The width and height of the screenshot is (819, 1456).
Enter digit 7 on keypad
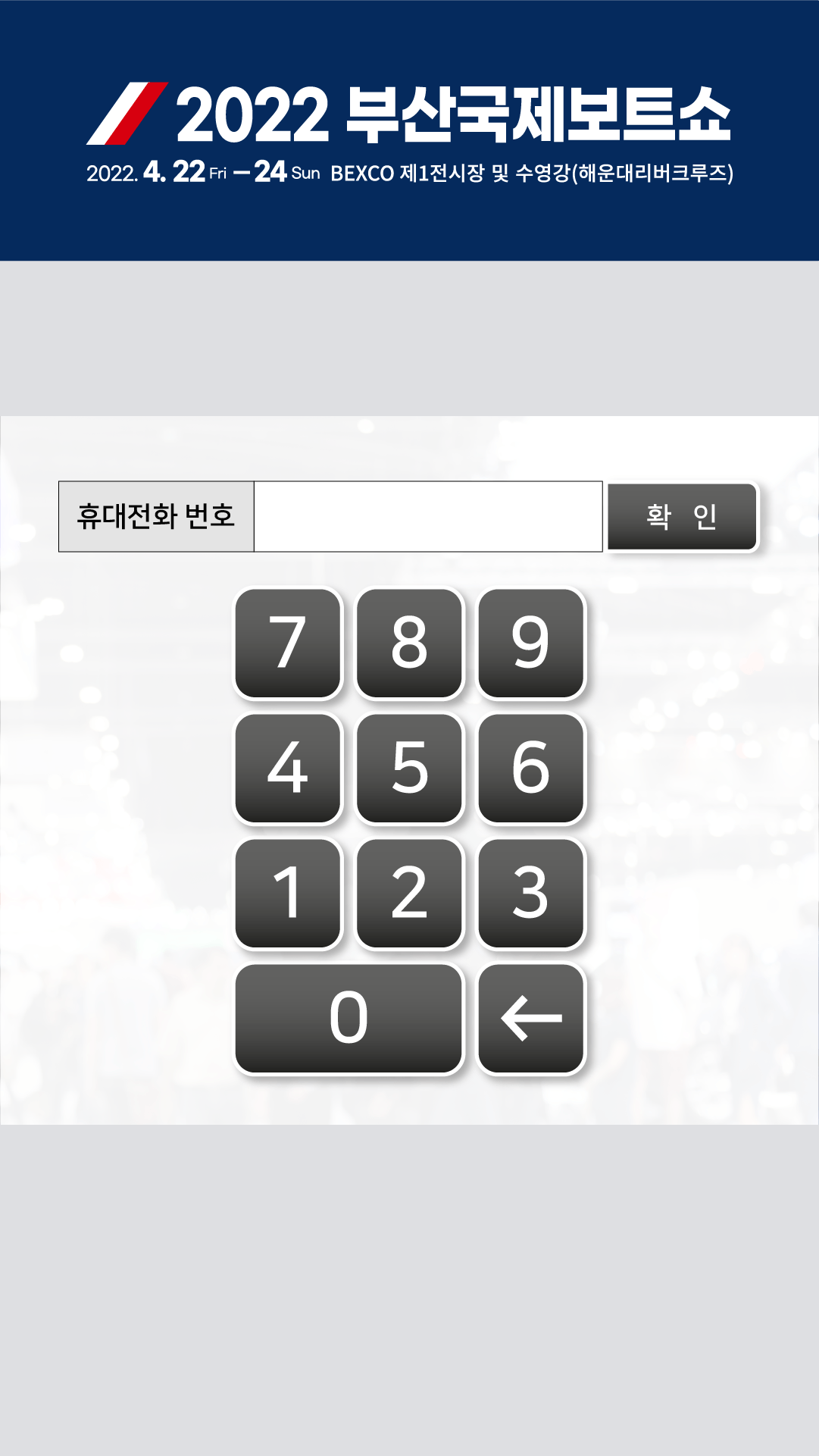(x=288, y=643)
